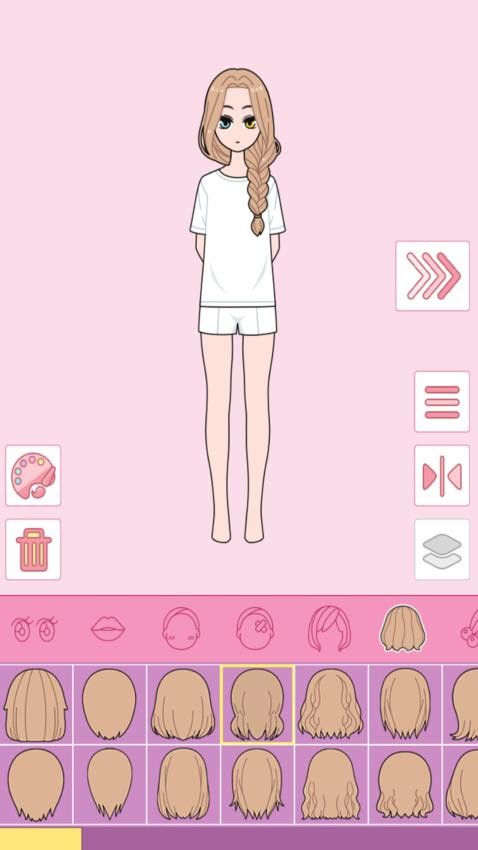Viewport: 478px width, 850px height.
Task: Select the back hair category
Action: pos(403,629)
